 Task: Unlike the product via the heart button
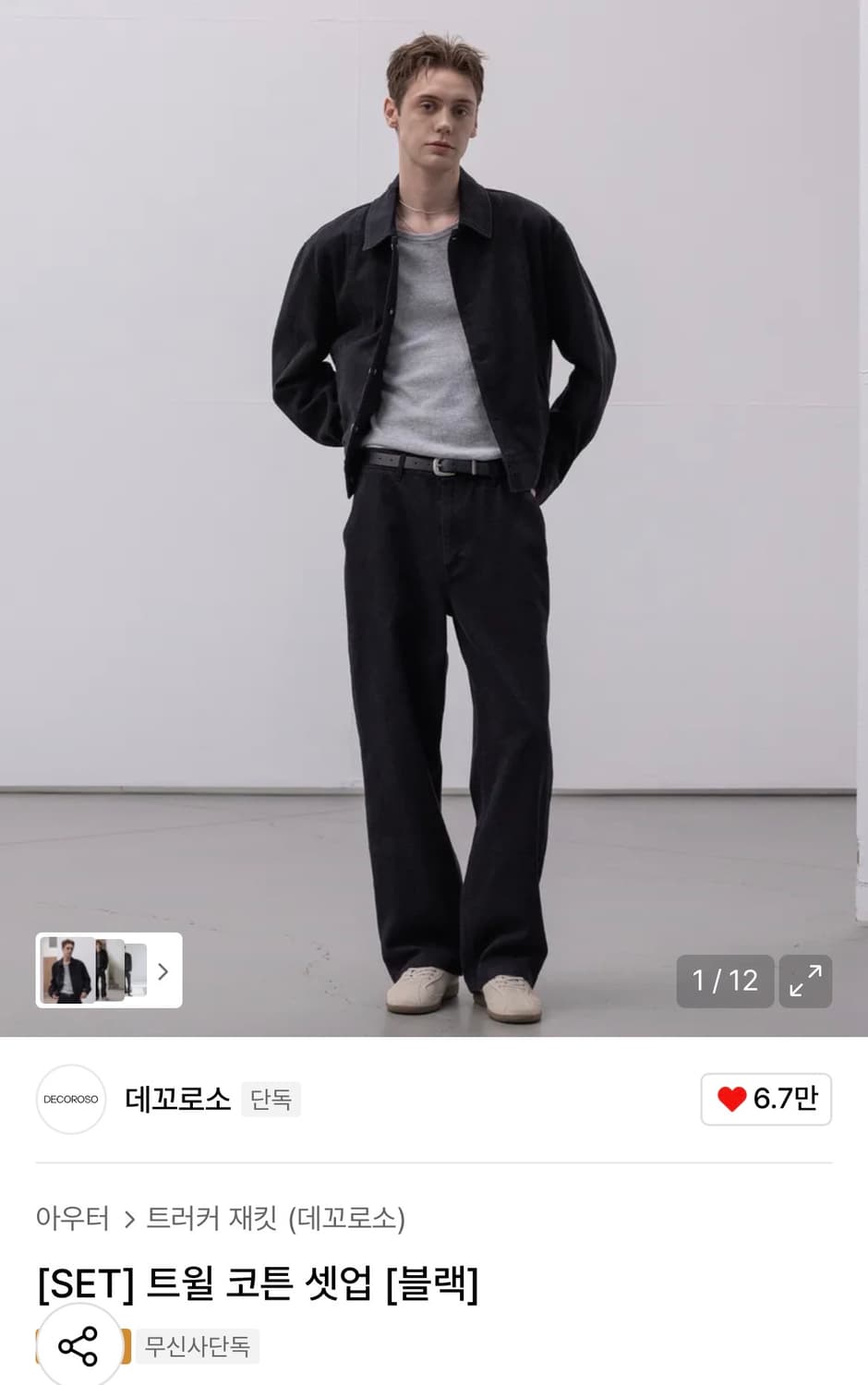[734, 1101]
